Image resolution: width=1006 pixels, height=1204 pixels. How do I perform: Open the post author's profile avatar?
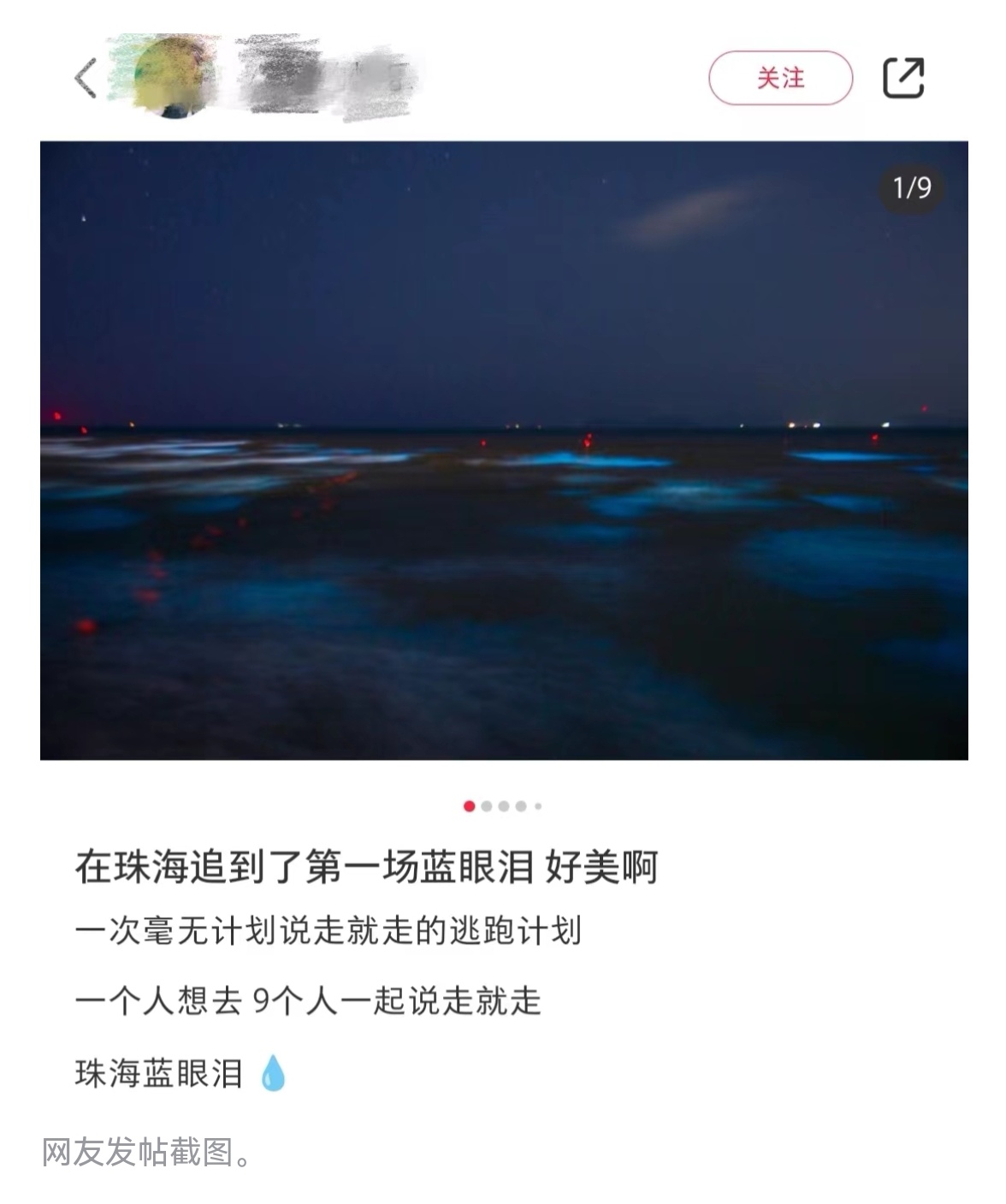click(172, 79)
